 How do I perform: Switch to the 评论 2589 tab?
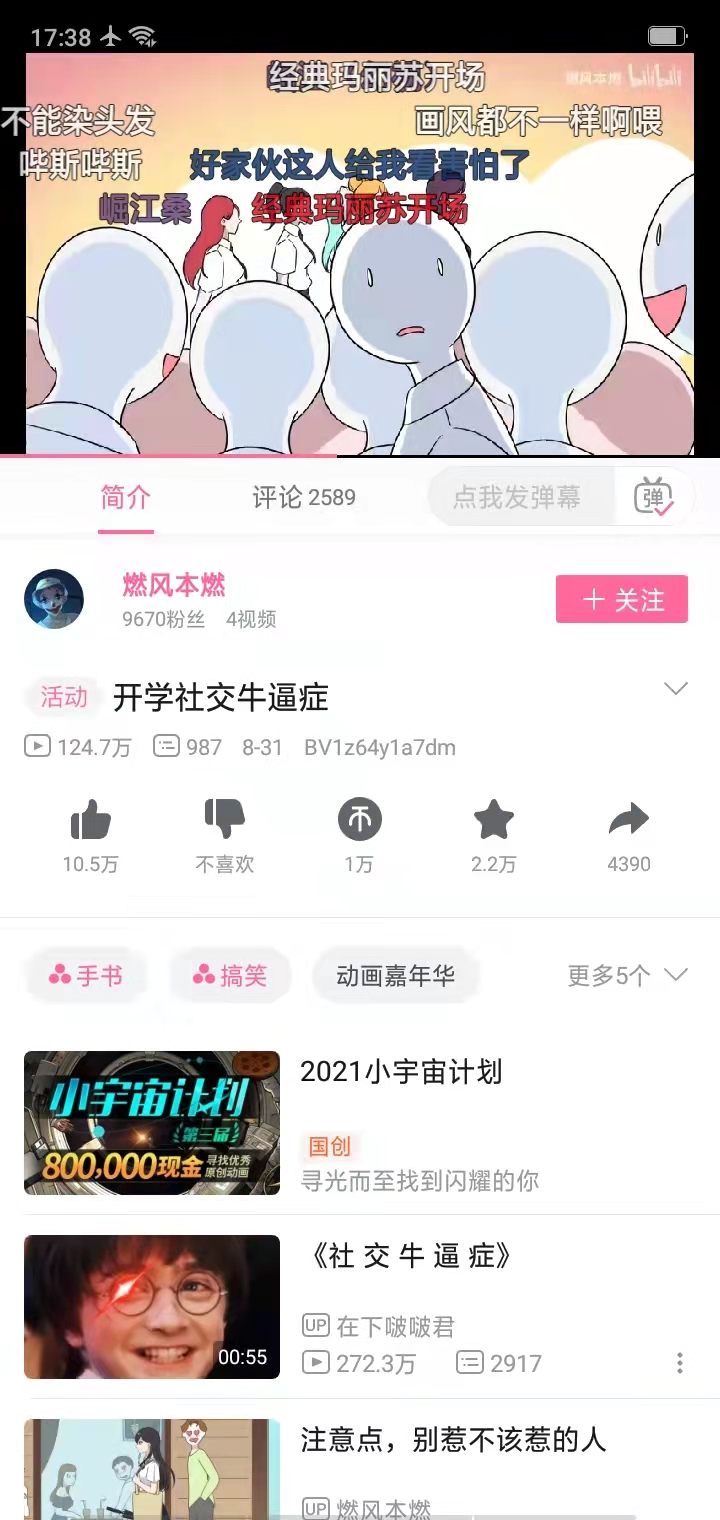304,497
